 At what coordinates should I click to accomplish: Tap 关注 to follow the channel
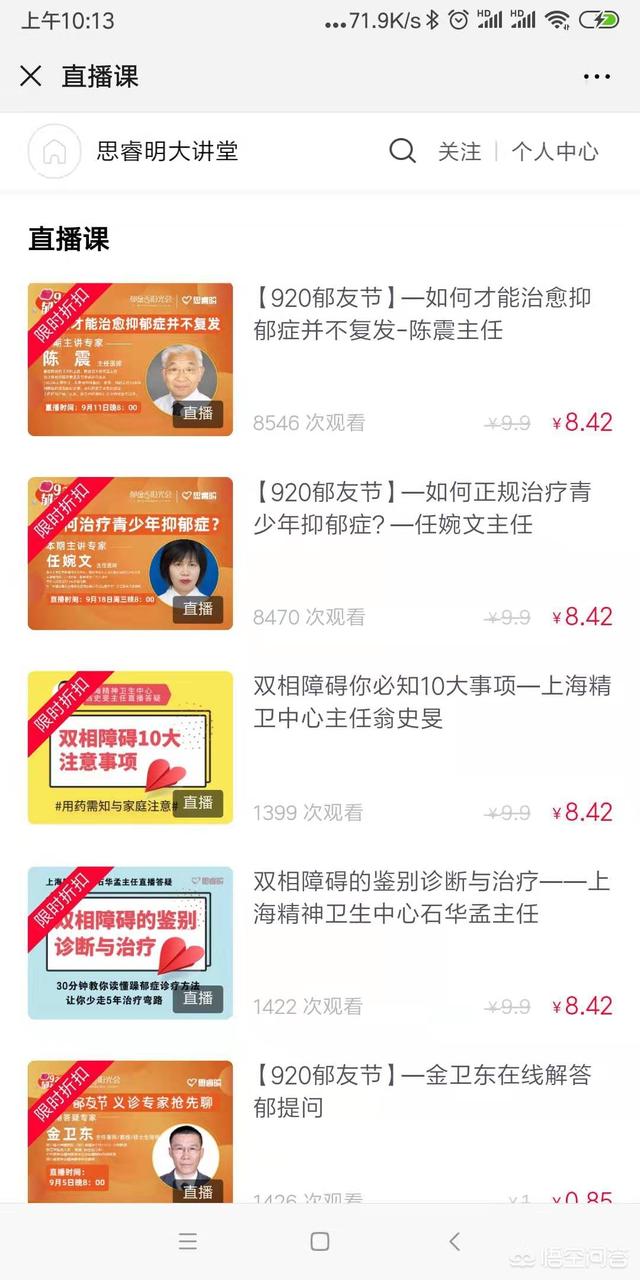tap(459, 151)
